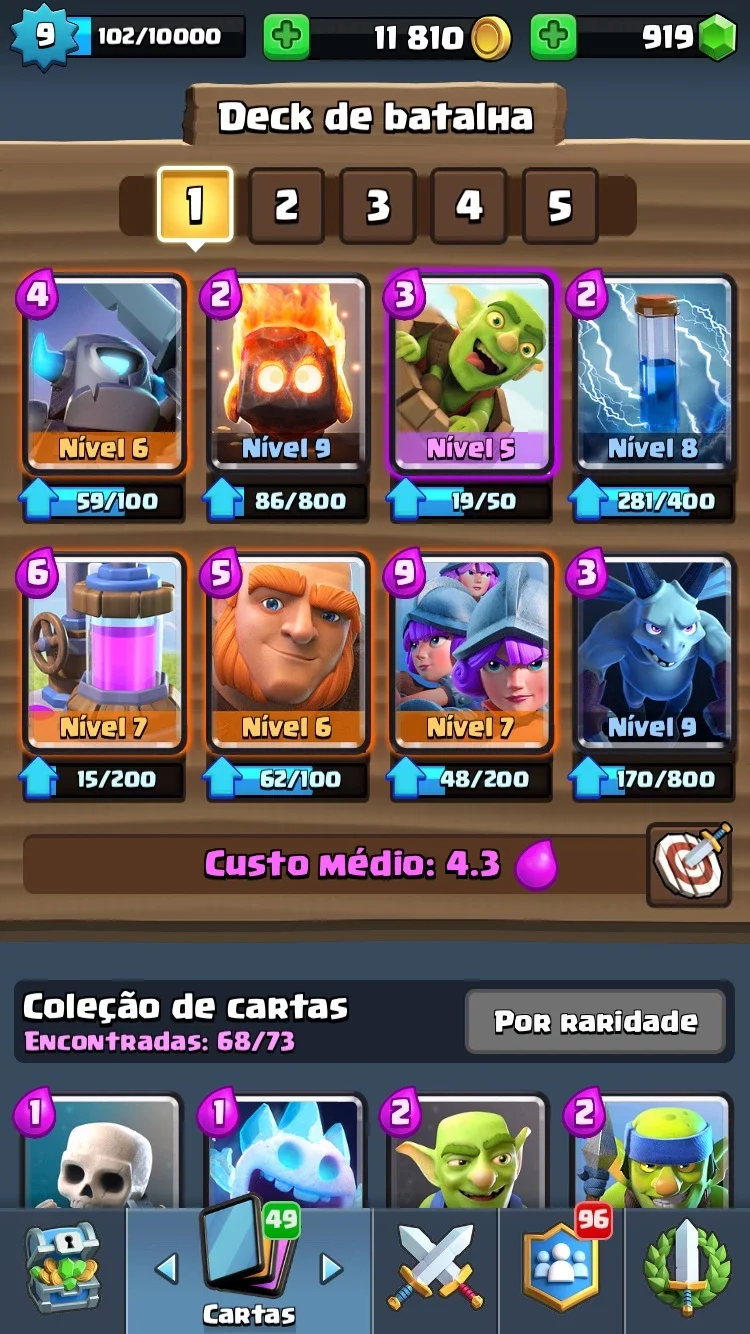The image size is (750, 1334).
Task: Select battle deck 3
Action: click(378, 206)
